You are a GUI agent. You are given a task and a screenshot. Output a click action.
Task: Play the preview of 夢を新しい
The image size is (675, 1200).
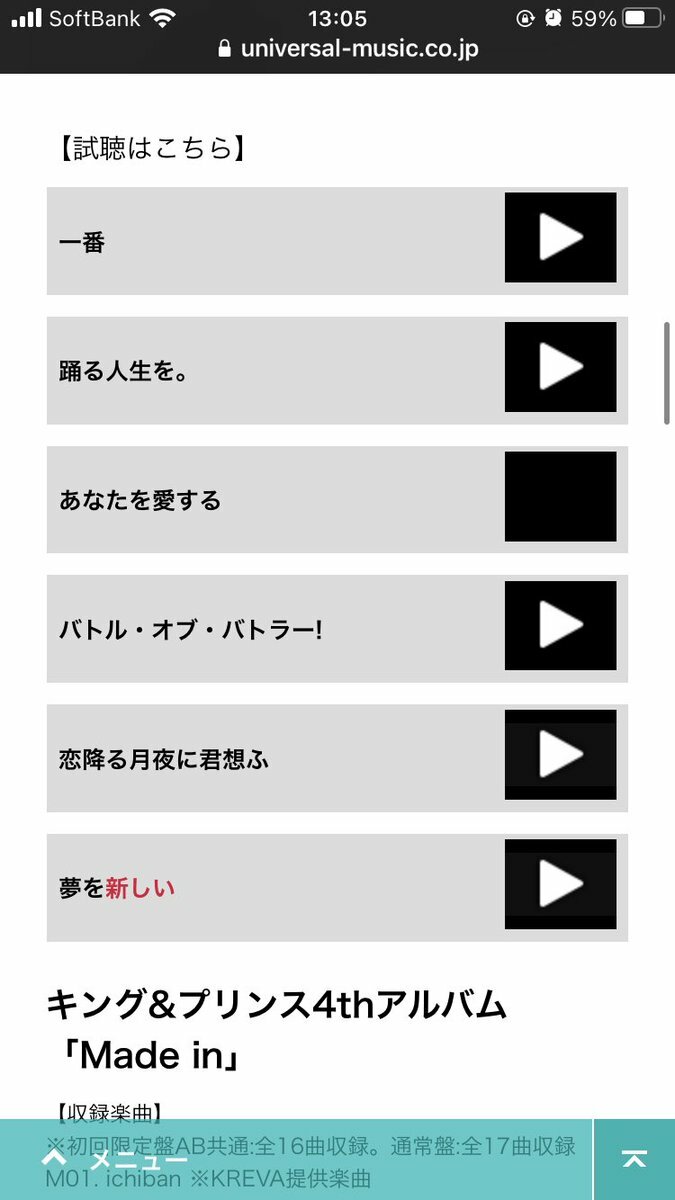pyautogui.click(x=560, y=884)
